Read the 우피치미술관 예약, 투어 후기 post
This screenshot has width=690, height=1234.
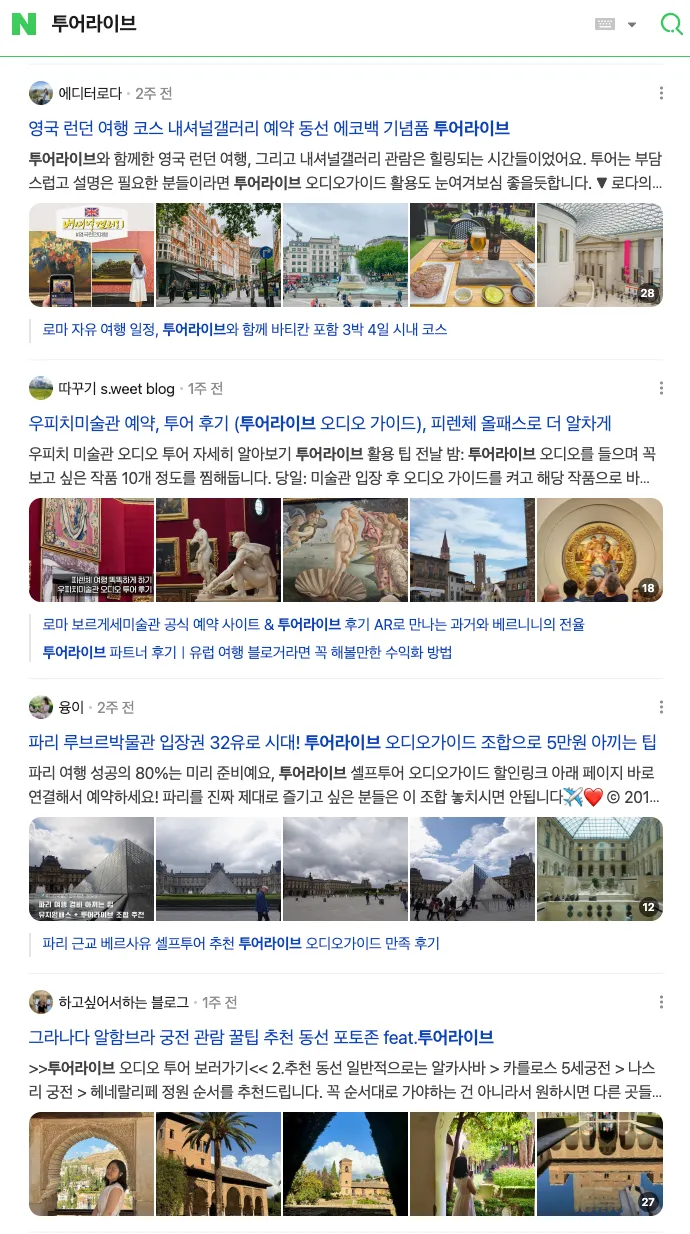(x=320, y=423)
